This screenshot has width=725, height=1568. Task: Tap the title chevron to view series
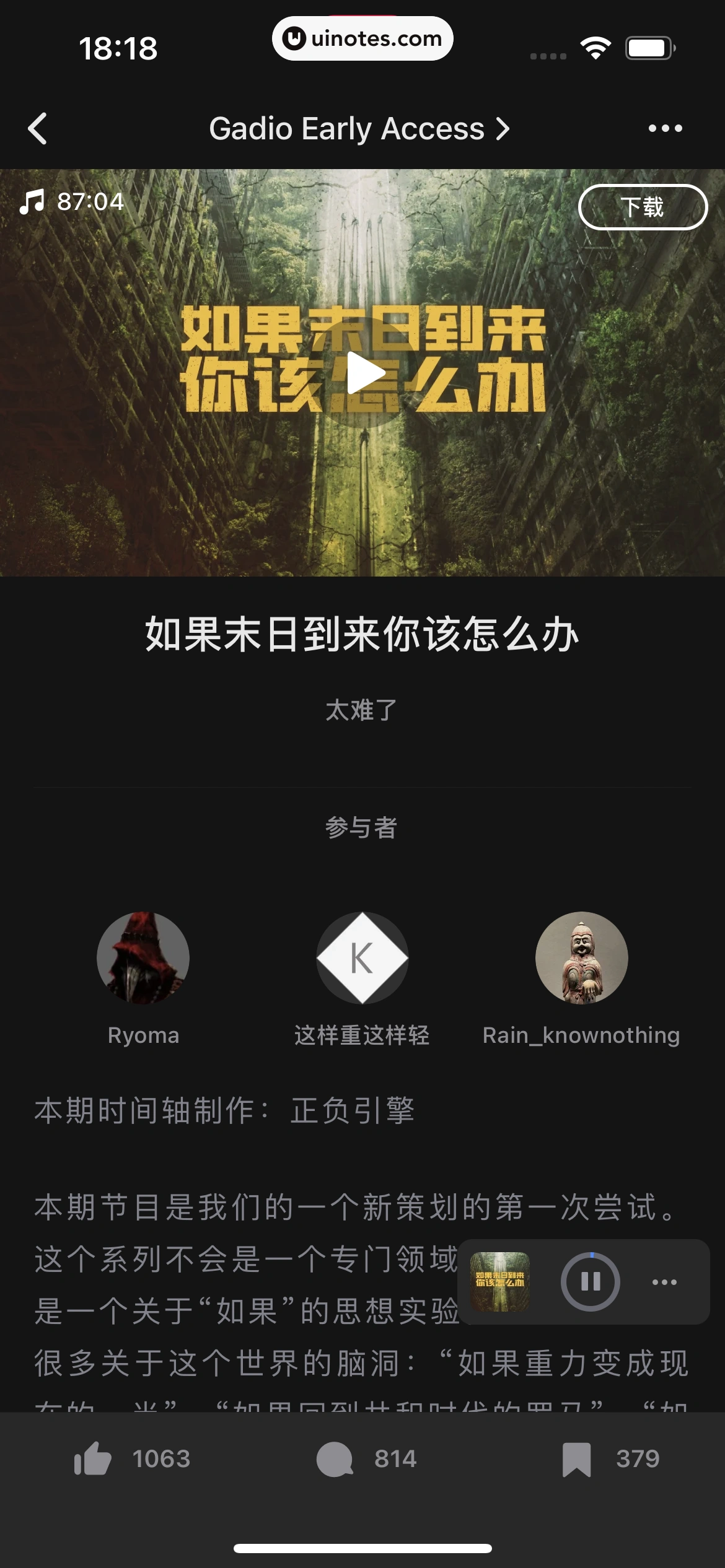[x=502, y=128]
